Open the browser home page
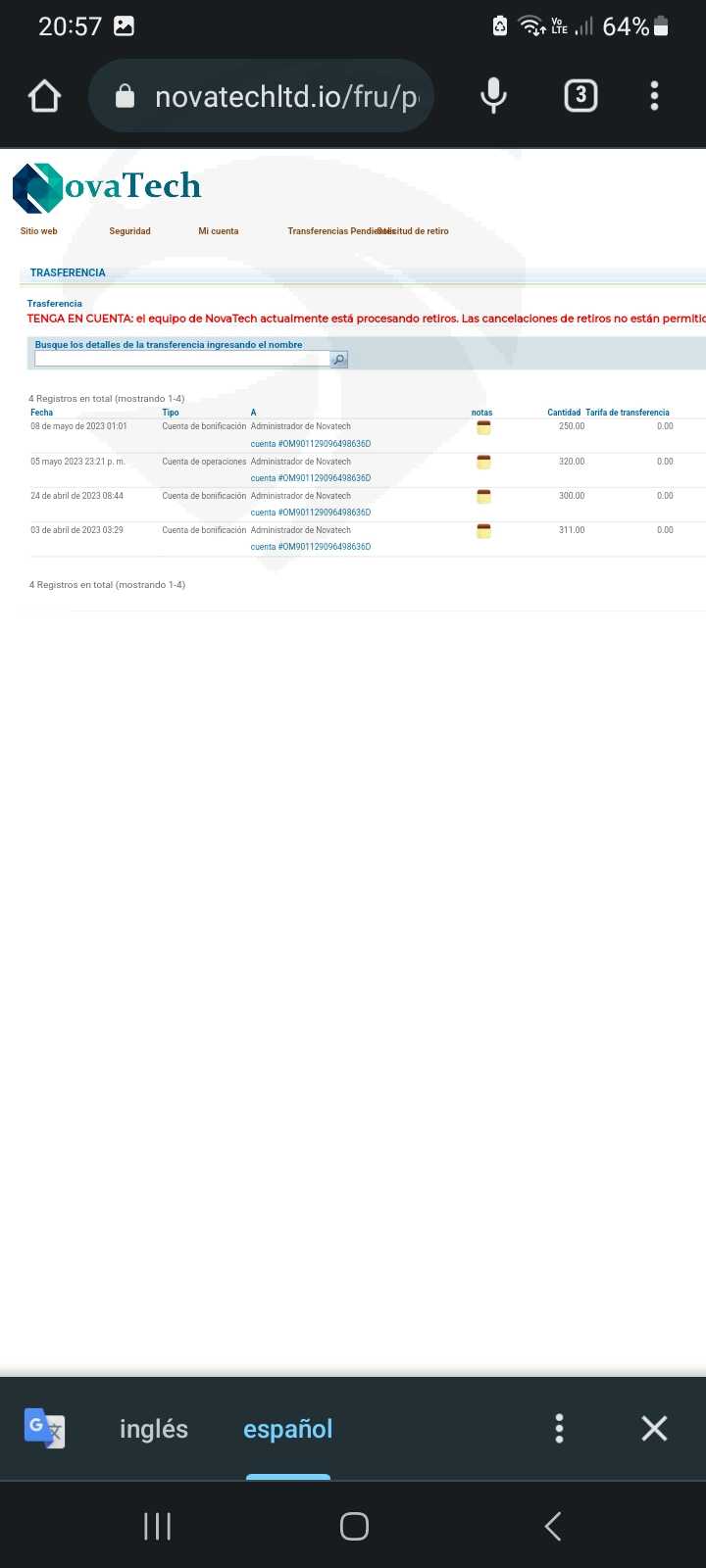 45,96
